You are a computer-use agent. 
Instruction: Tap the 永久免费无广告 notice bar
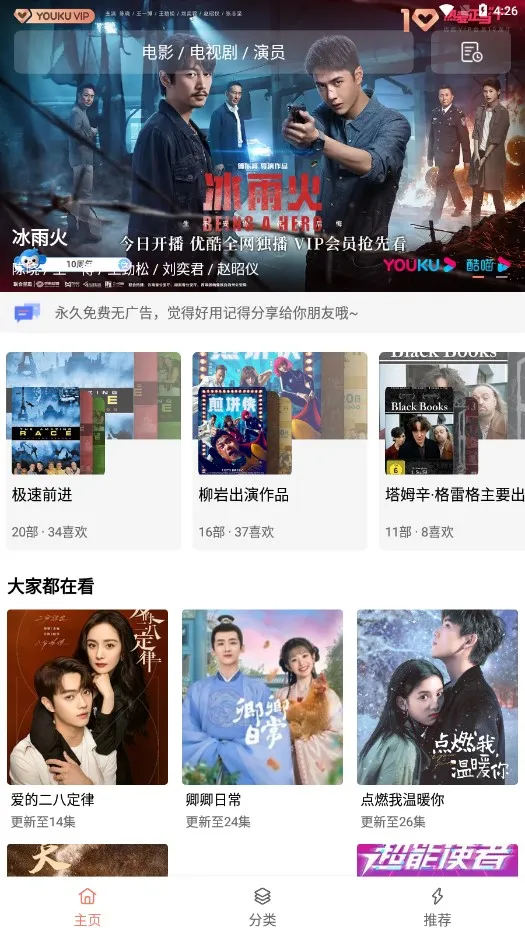(x=262, y=312)
